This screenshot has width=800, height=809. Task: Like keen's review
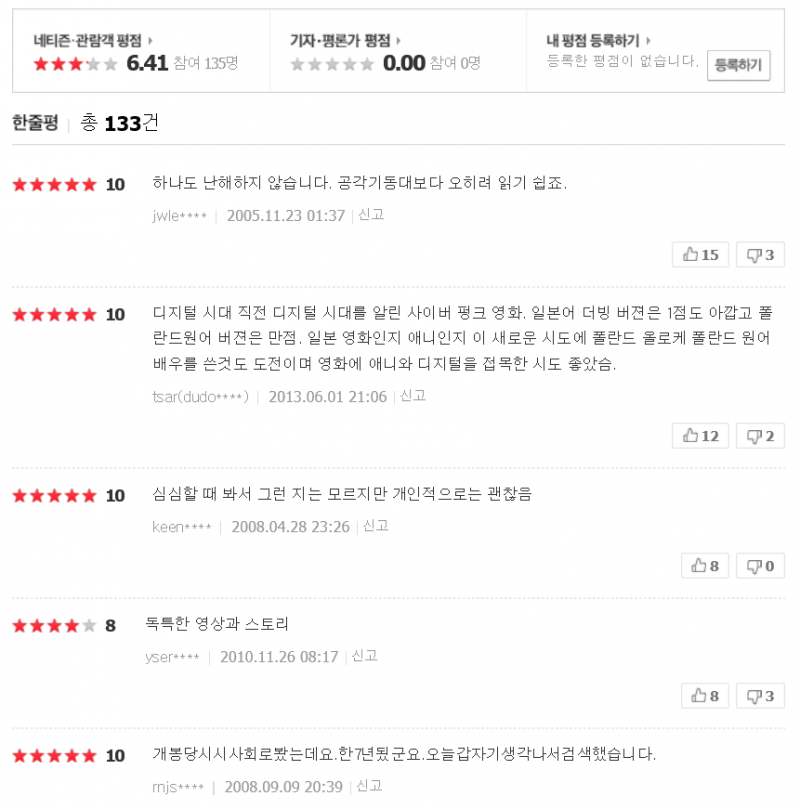705,566
